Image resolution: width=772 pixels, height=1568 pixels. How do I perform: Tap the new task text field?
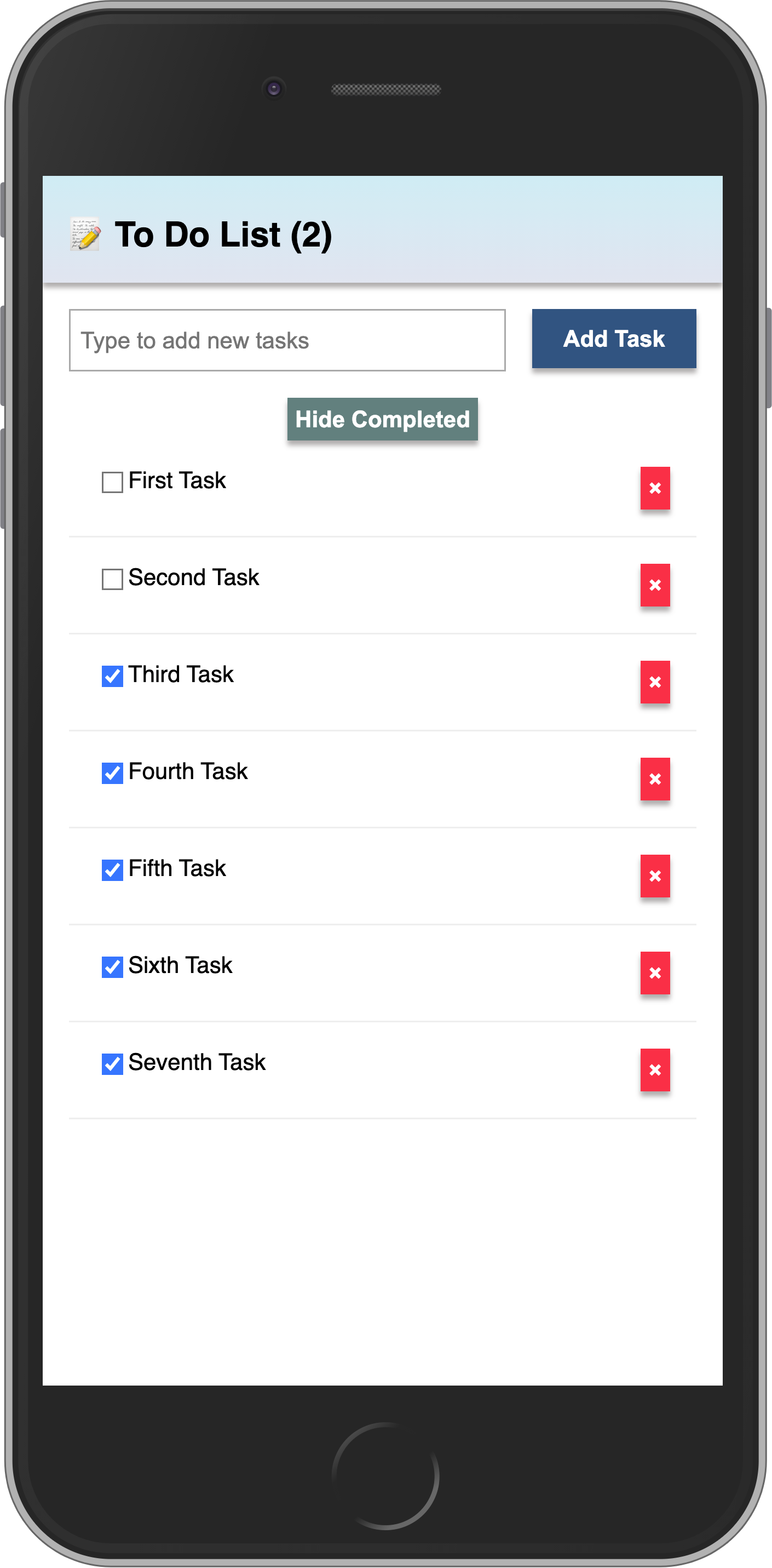pos(286,340)
